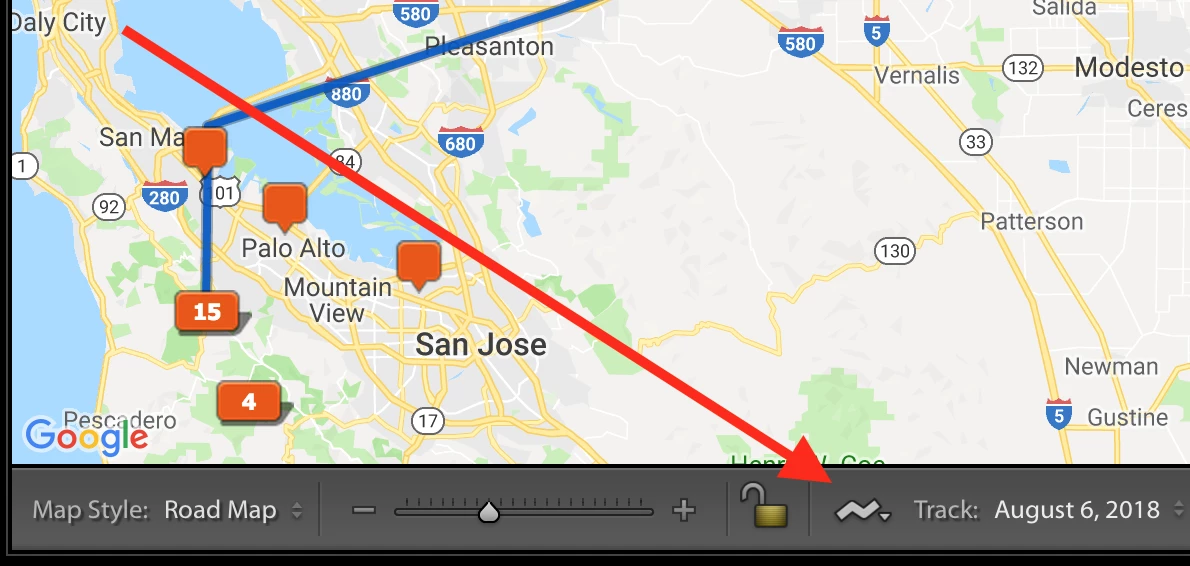Select the orange pin near San Mateo
This screenshot has height=566, width=1190.
pos(206,148)
